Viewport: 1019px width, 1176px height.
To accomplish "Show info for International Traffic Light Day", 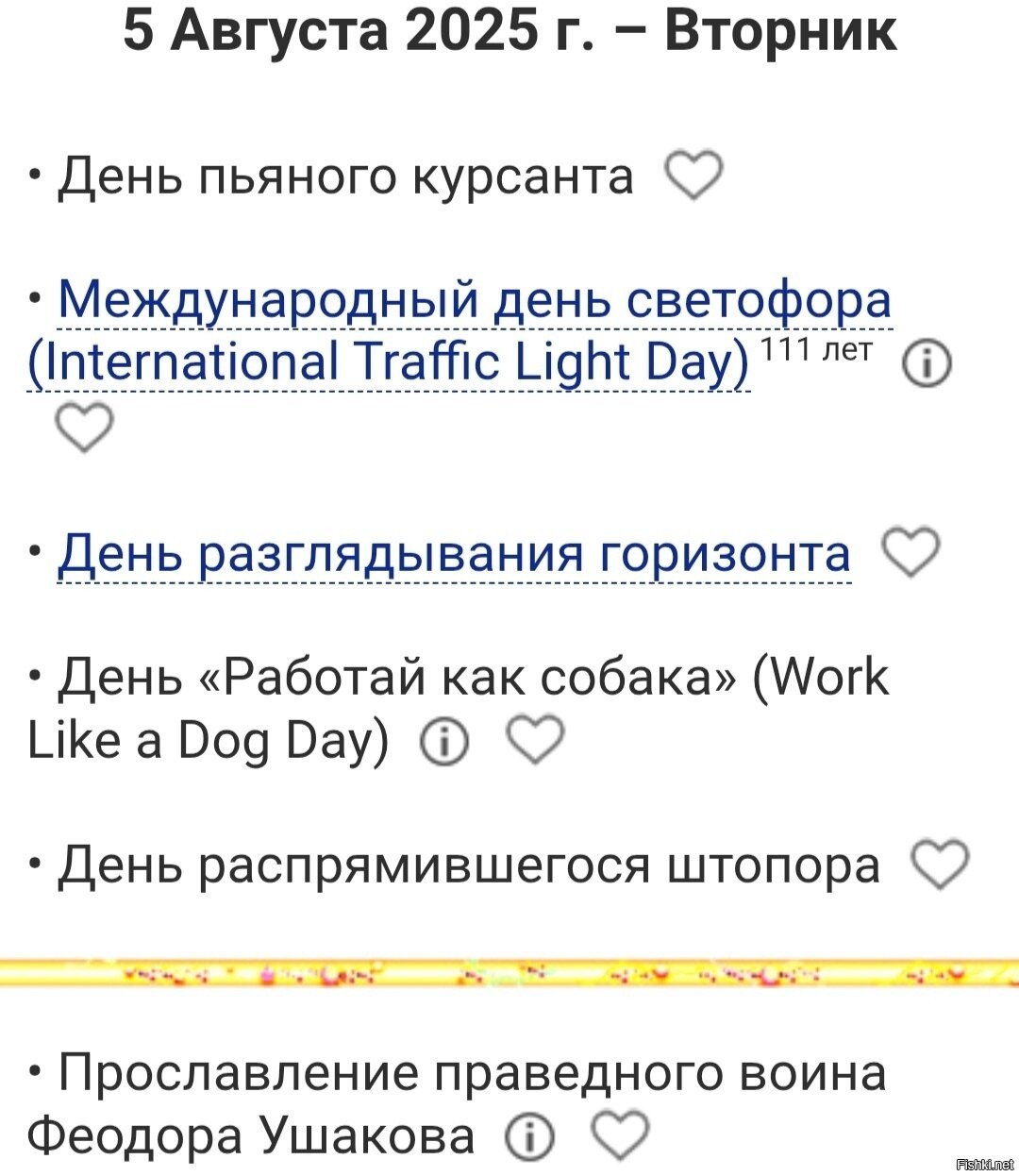I will 927,365.
